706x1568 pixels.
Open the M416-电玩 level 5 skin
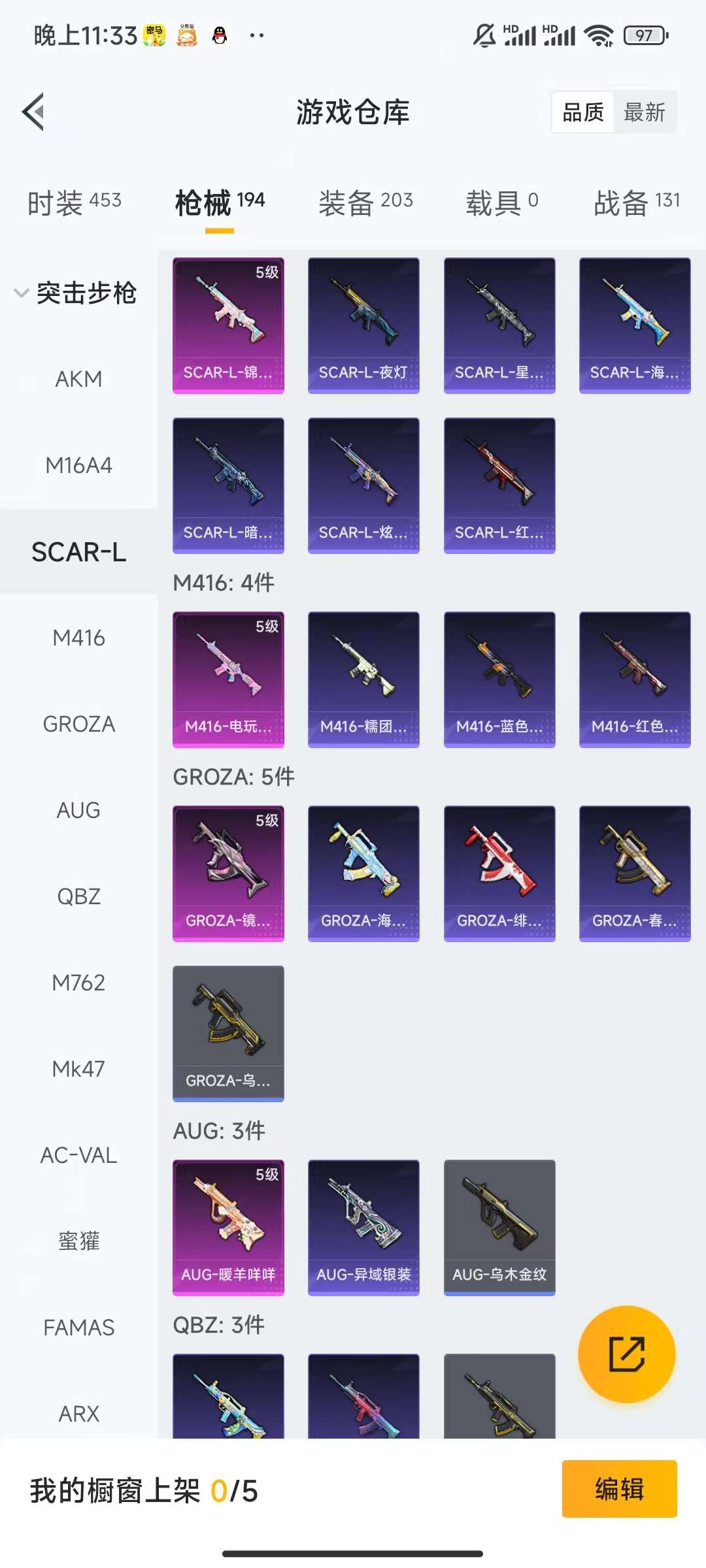pos(228,679)
